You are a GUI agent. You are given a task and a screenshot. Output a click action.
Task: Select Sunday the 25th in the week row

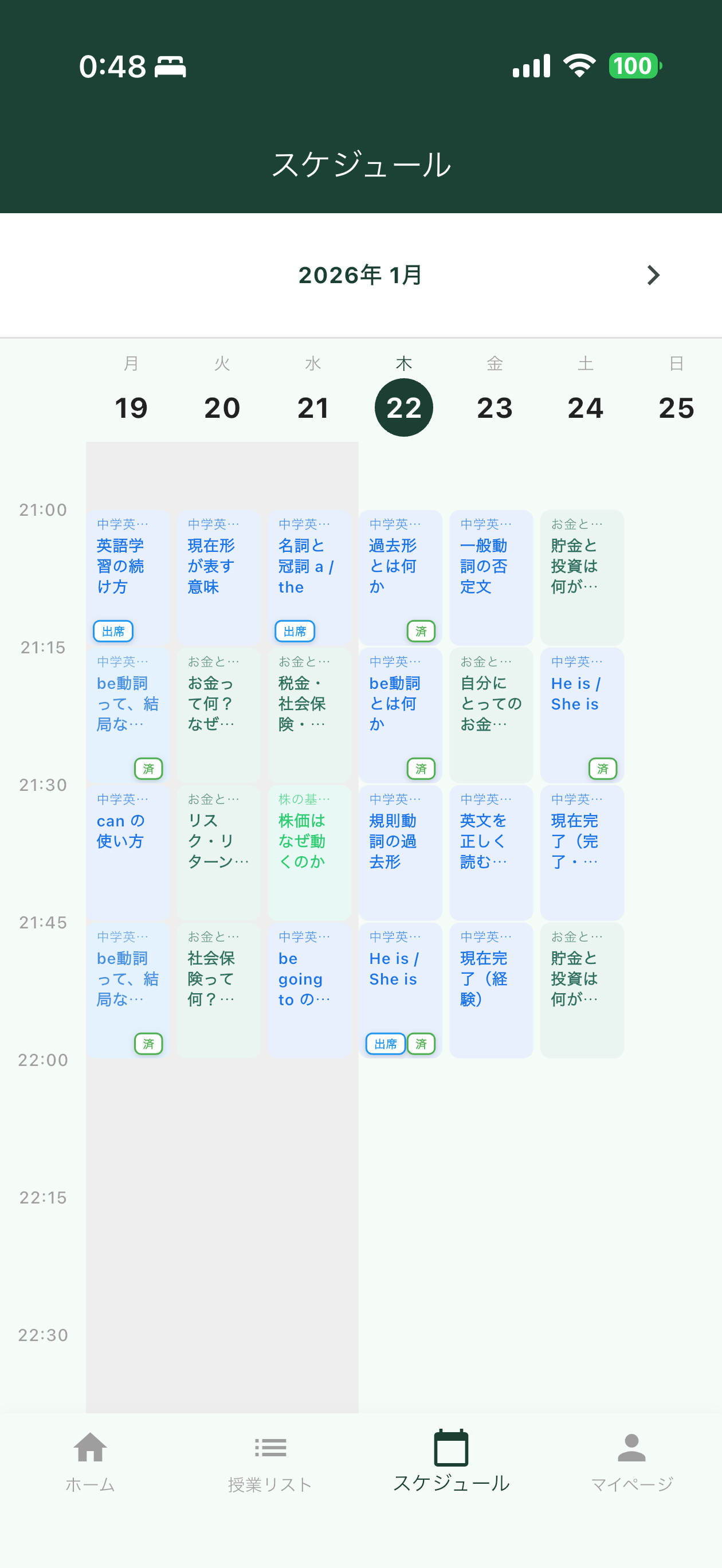(676, 407)
